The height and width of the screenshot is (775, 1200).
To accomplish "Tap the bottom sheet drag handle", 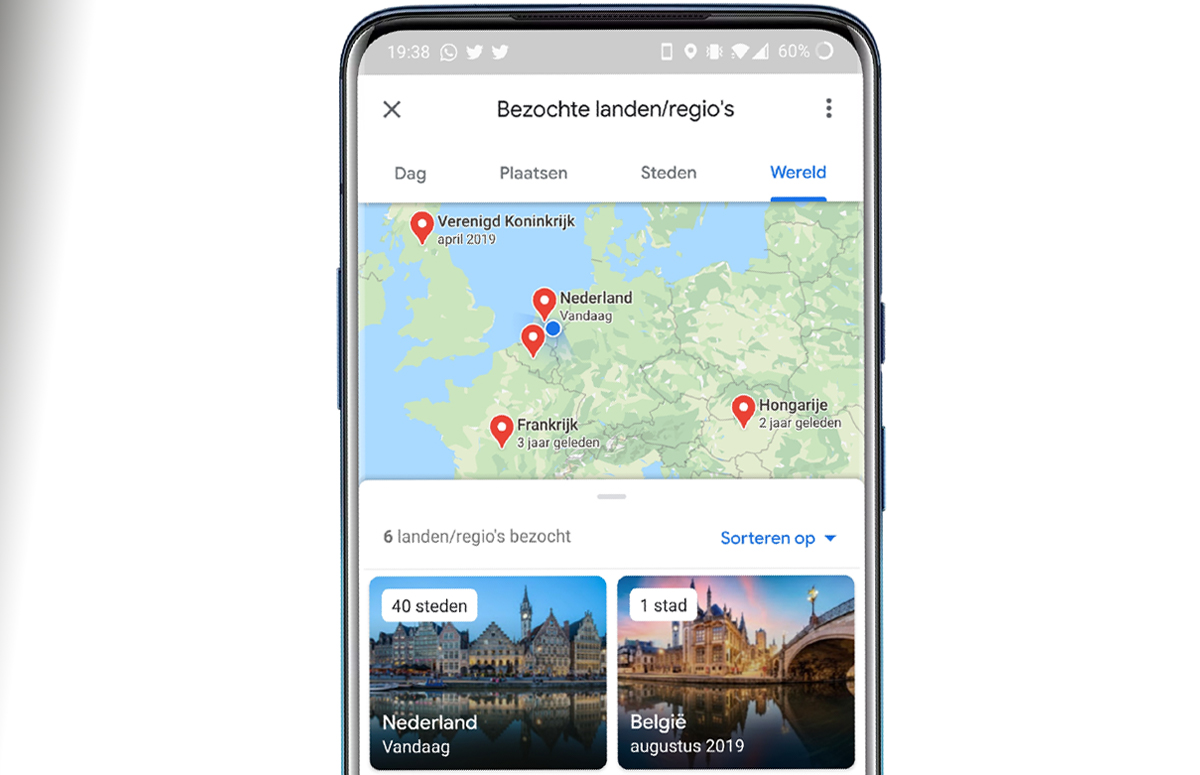I will tap(611, 496).
